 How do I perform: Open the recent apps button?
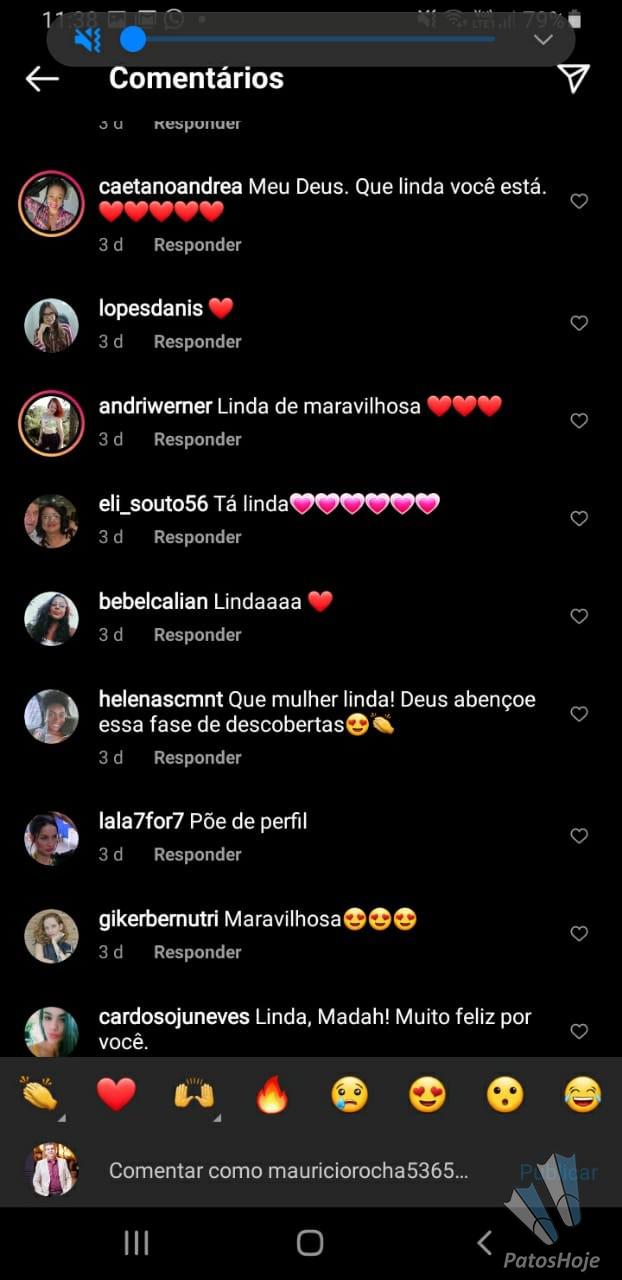coord(136,1243)
